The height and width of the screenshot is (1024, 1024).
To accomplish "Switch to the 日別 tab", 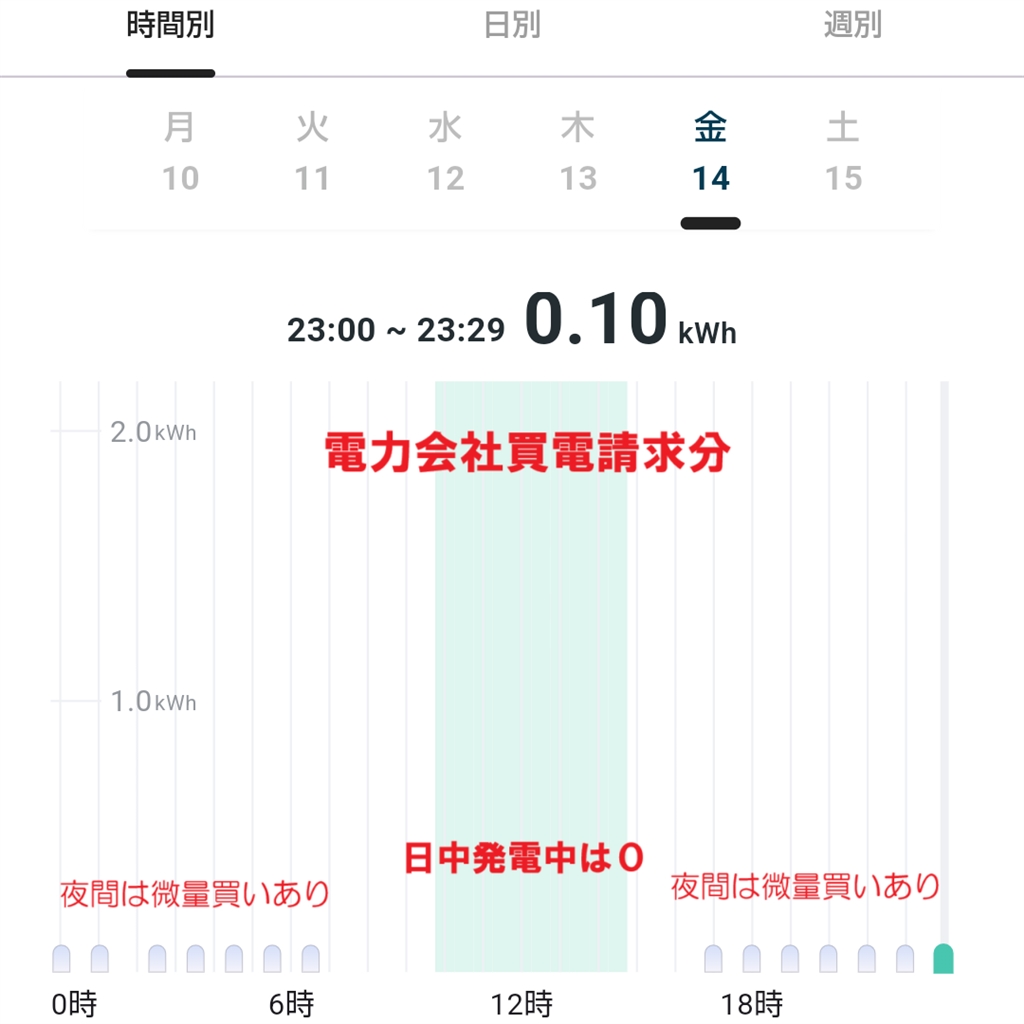I will (x=512, y=27).
